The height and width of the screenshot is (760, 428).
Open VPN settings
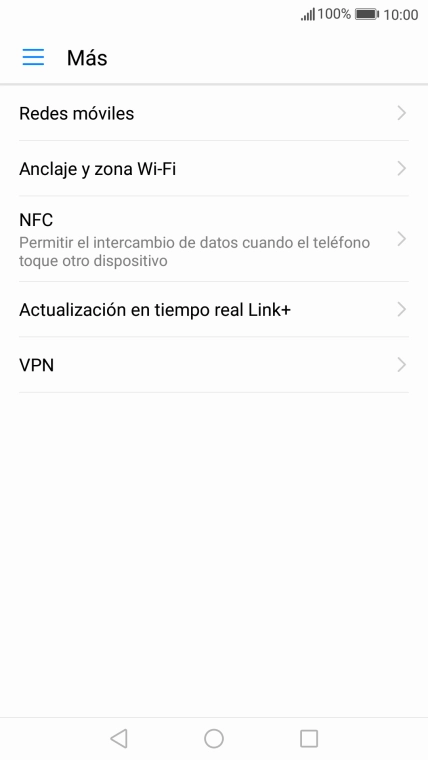tap(214, 365)
